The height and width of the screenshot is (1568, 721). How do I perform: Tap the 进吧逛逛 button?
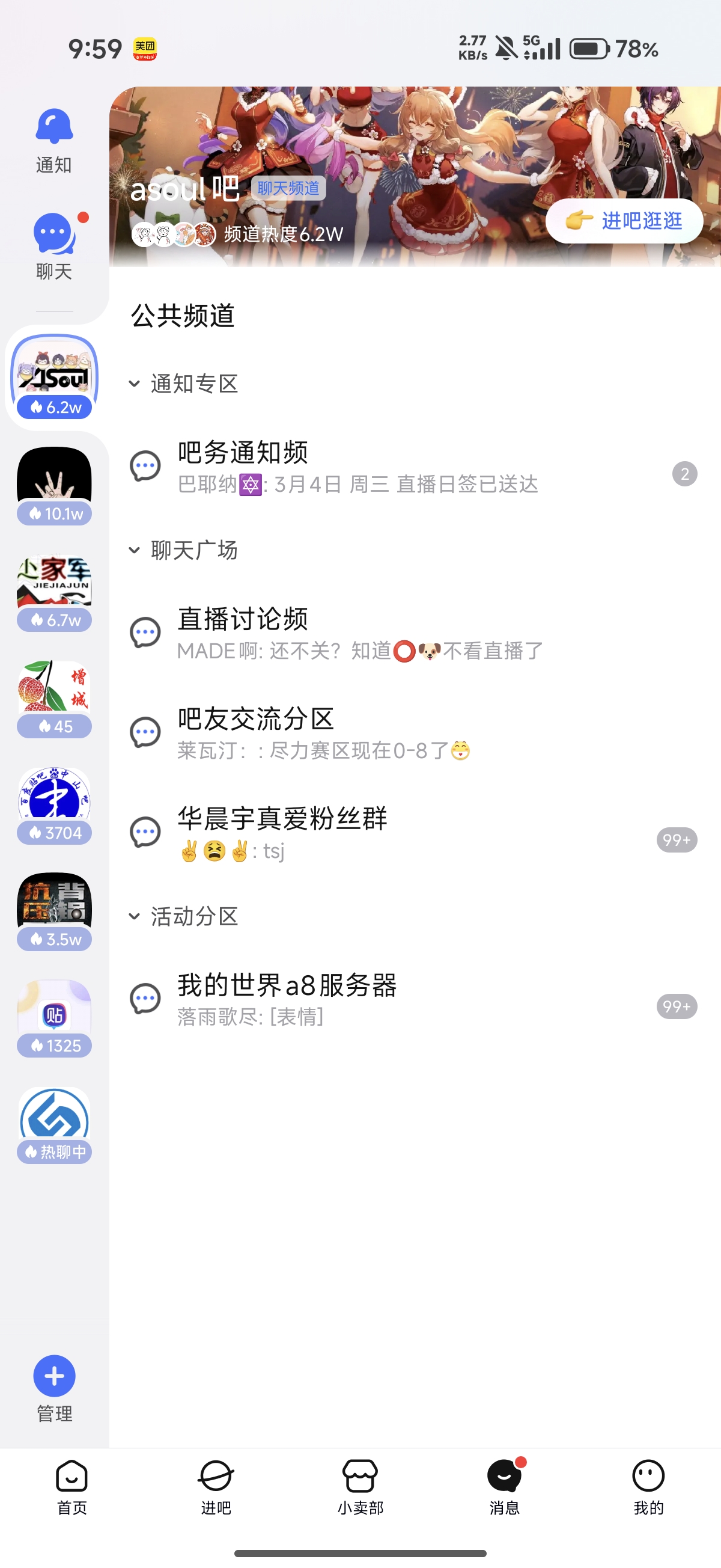pos(624,221)
